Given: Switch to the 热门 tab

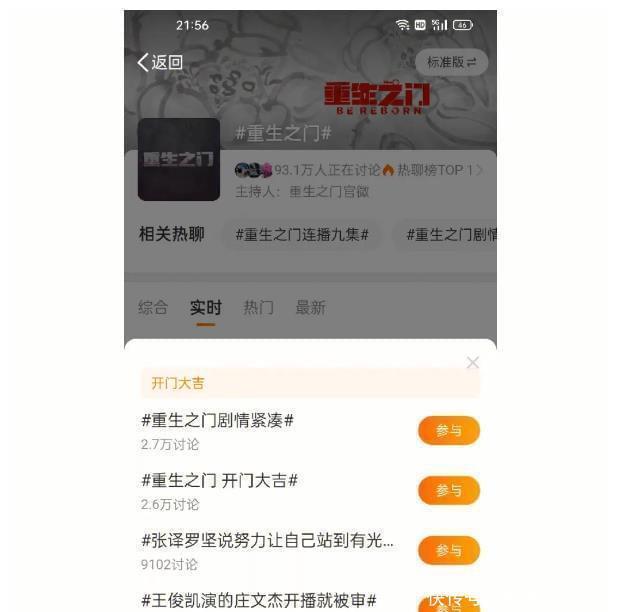Looking at the screenshot, I should [x=258, y=308].
